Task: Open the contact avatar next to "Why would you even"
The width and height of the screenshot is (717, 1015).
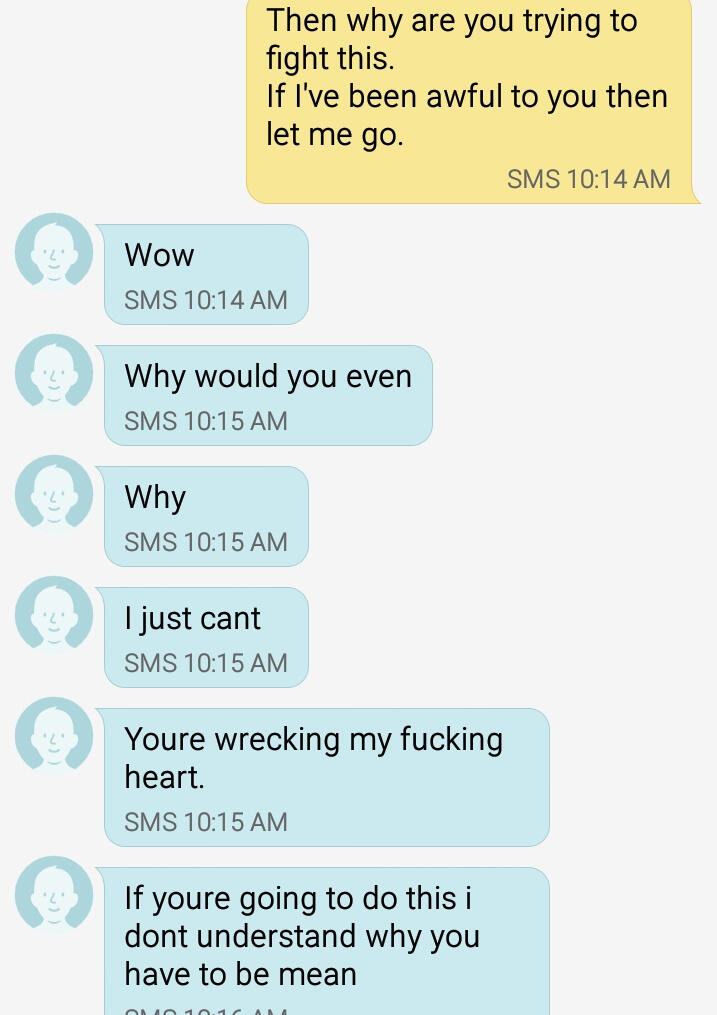Action: point(54,373)
